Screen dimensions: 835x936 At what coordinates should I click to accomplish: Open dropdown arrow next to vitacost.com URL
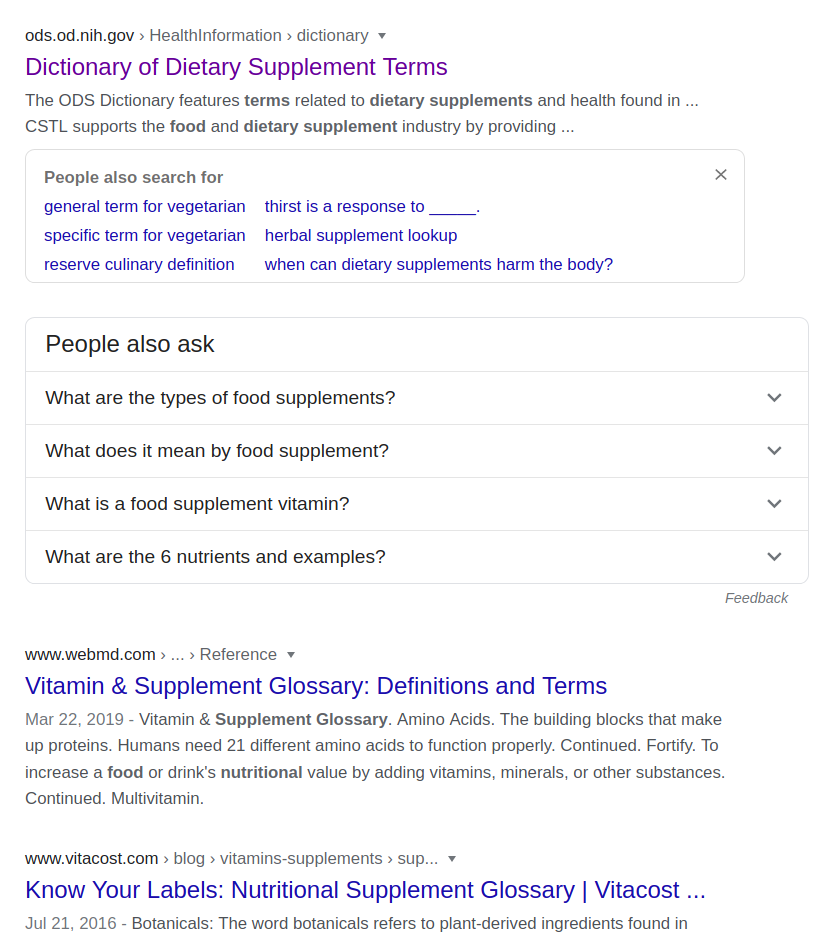(x=452, y=859)
